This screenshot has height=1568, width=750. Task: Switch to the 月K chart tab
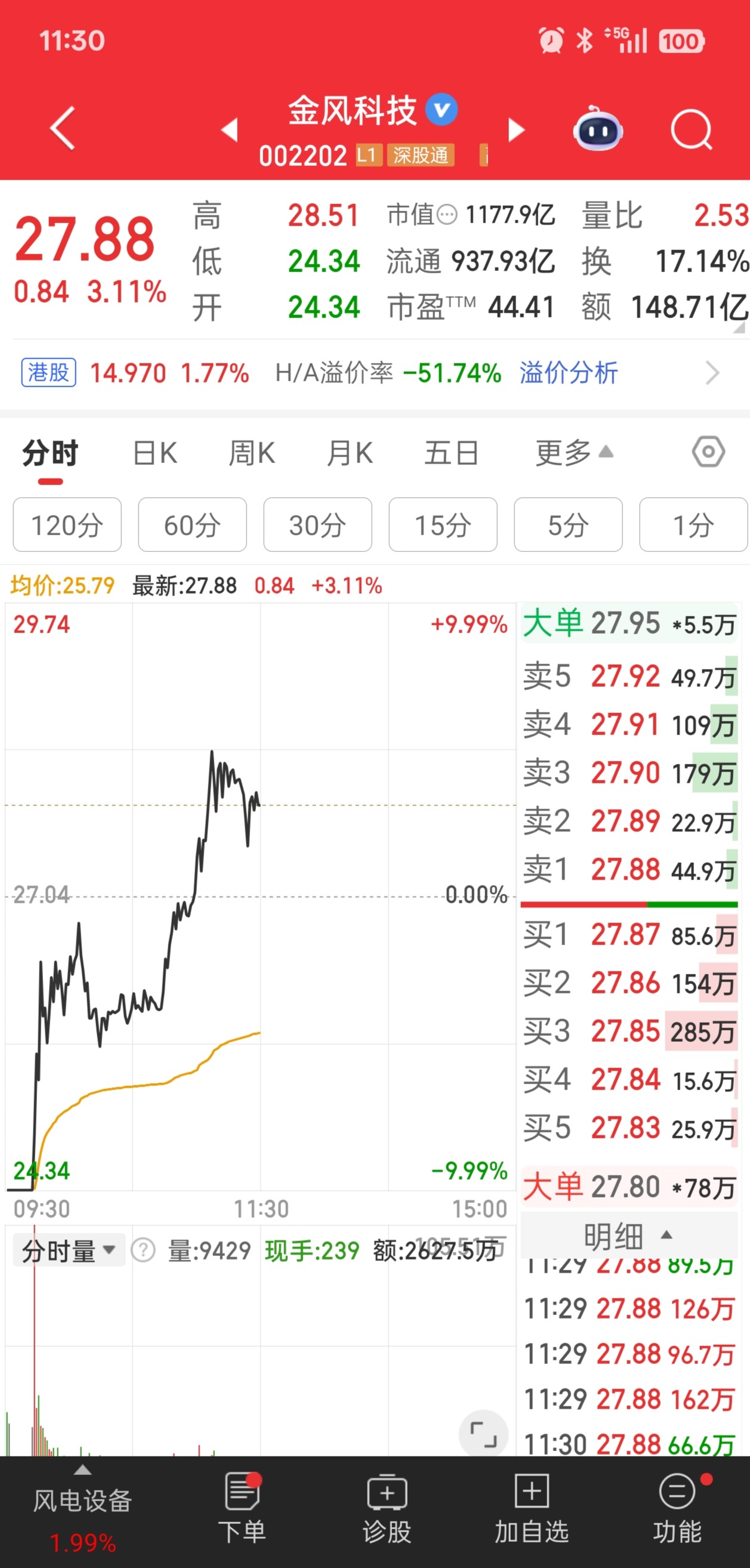tap(350, 453)
